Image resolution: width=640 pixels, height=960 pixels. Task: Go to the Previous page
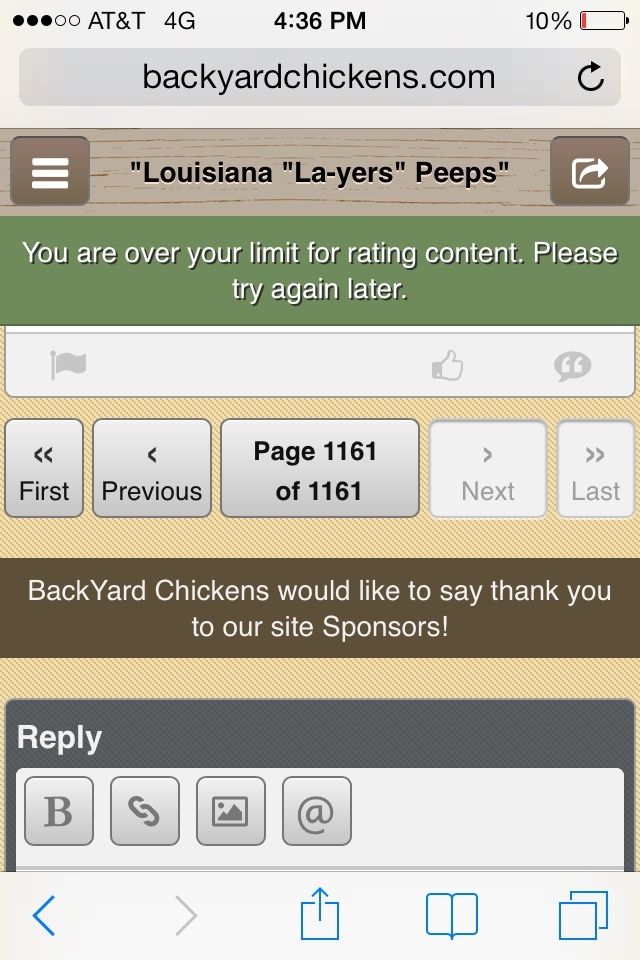click(x=152, y=469)
